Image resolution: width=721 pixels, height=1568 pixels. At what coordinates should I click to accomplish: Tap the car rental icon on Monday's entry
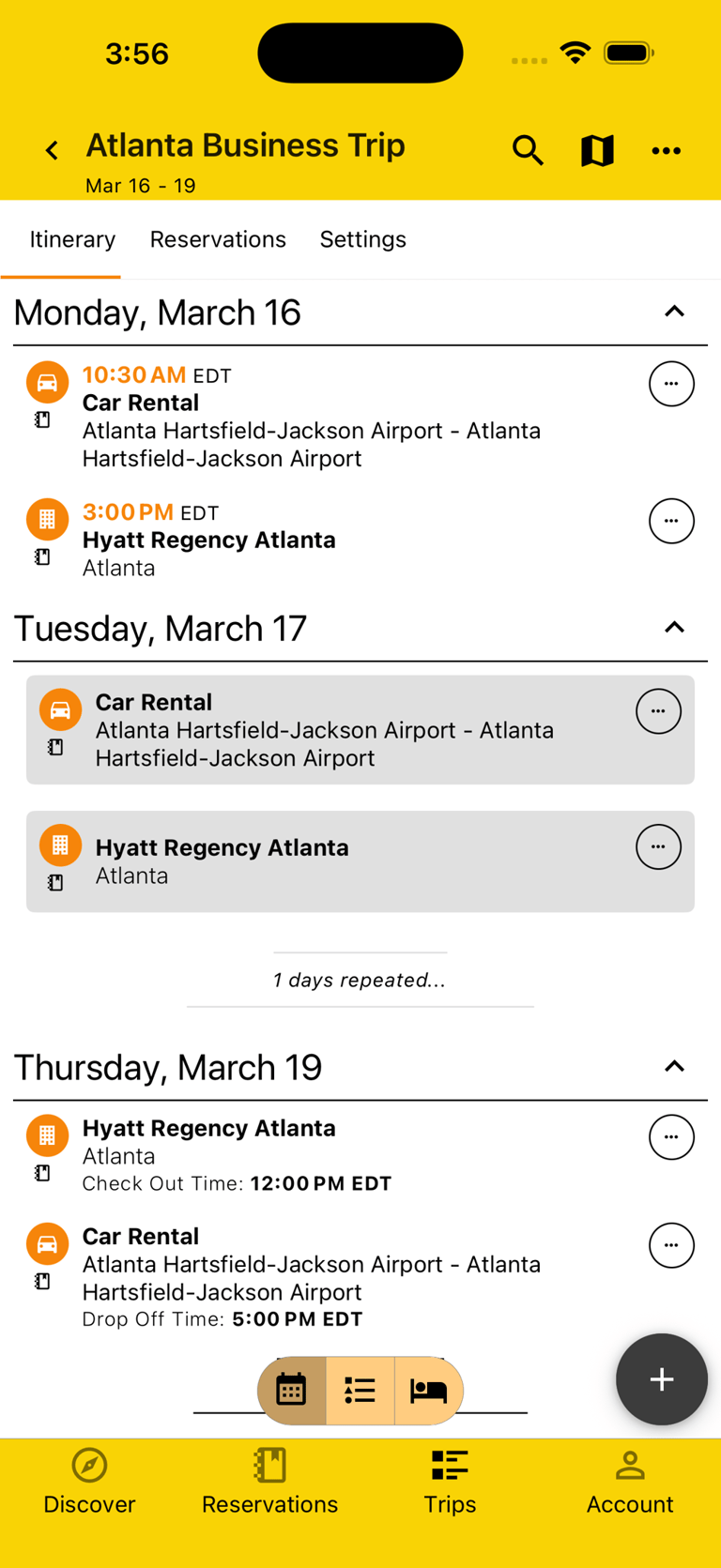(47, 382)
